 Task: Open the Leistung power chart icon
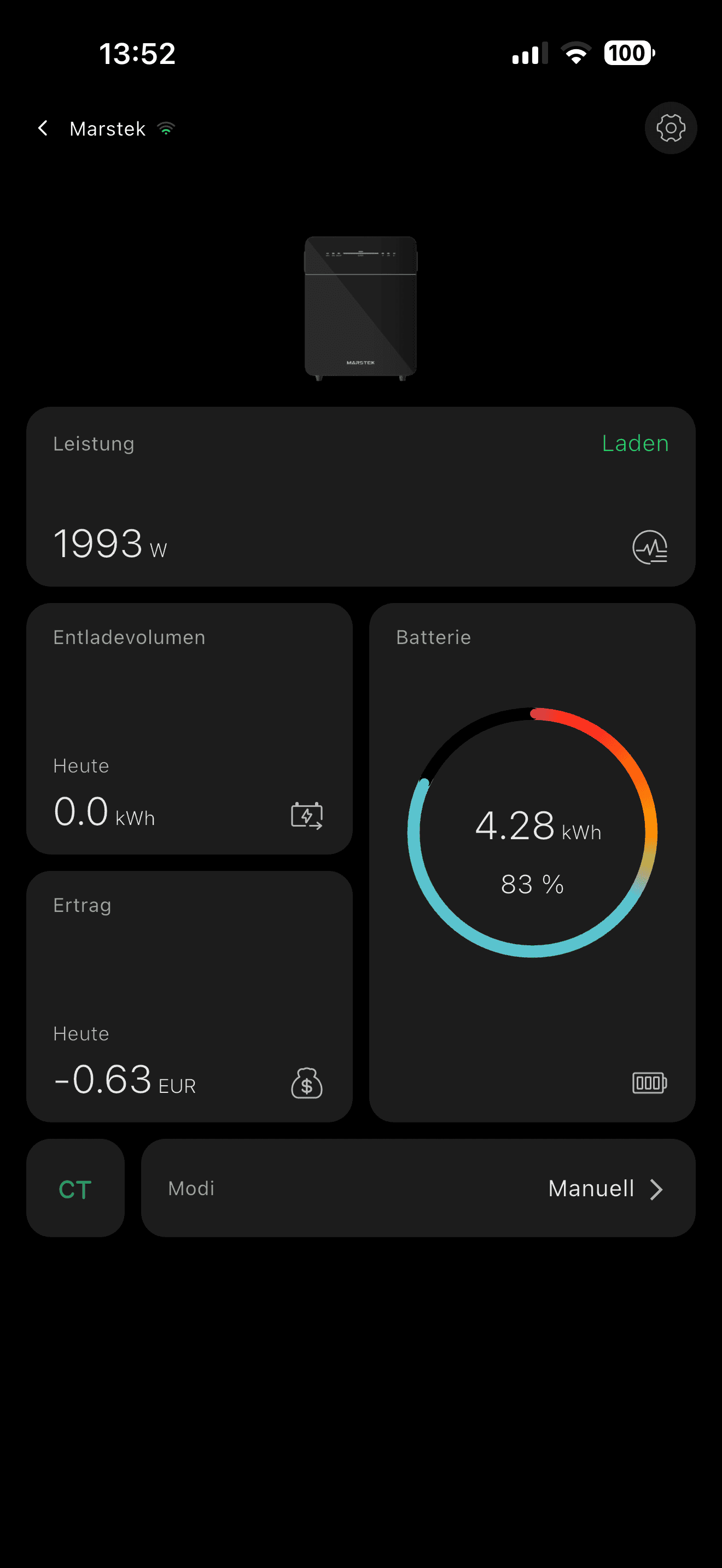coord(650,547)
